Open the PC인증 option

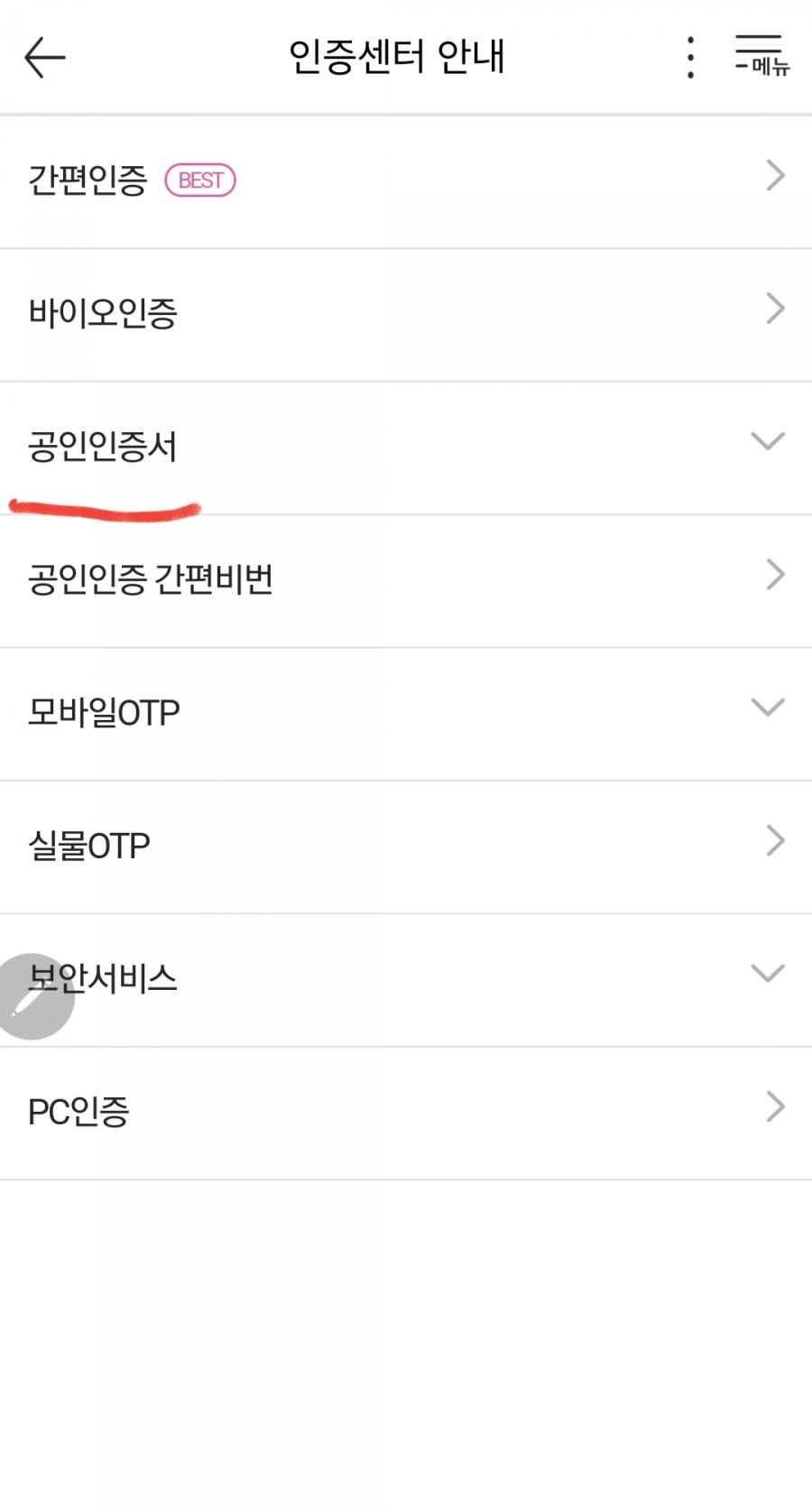click(79, 1109)
